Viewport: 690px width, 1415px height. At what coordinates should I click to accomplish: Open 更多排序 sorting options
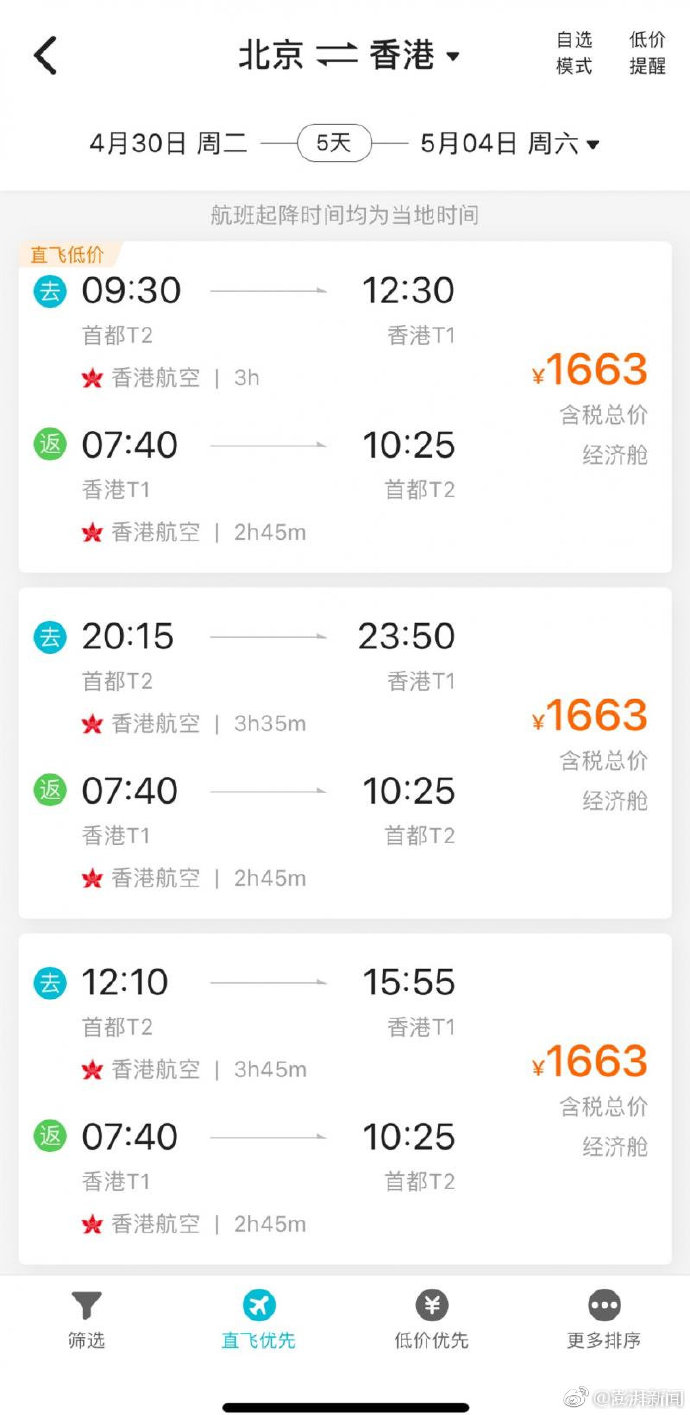coord(604,1320)
